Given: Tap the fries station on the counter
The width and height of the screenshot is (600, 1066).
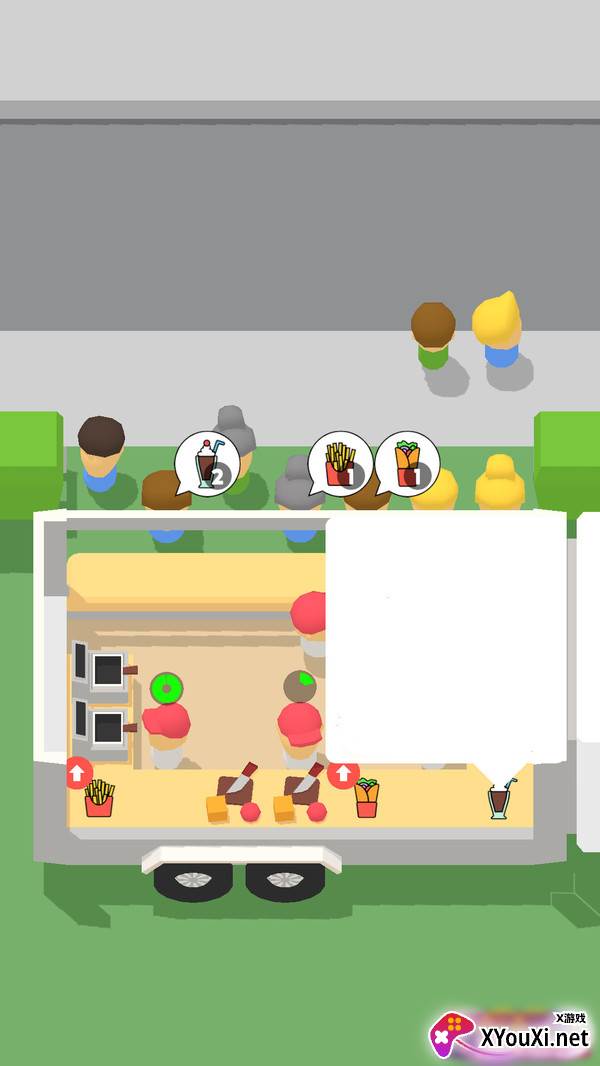Looking at the screenshot, I should coord(99,798).
